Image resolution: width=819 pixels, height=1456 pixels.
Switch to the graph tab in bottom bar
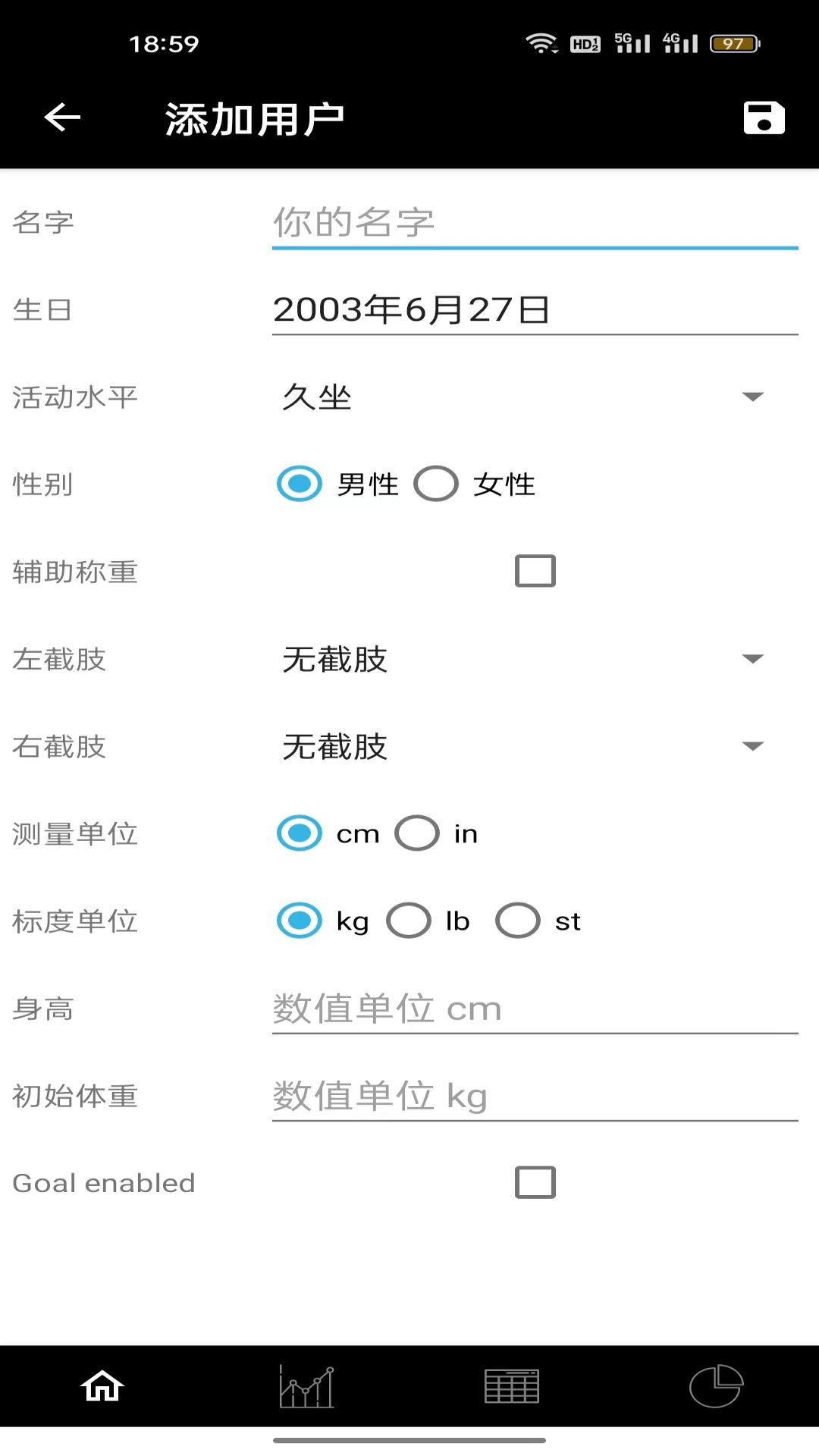click(306, 1386)
